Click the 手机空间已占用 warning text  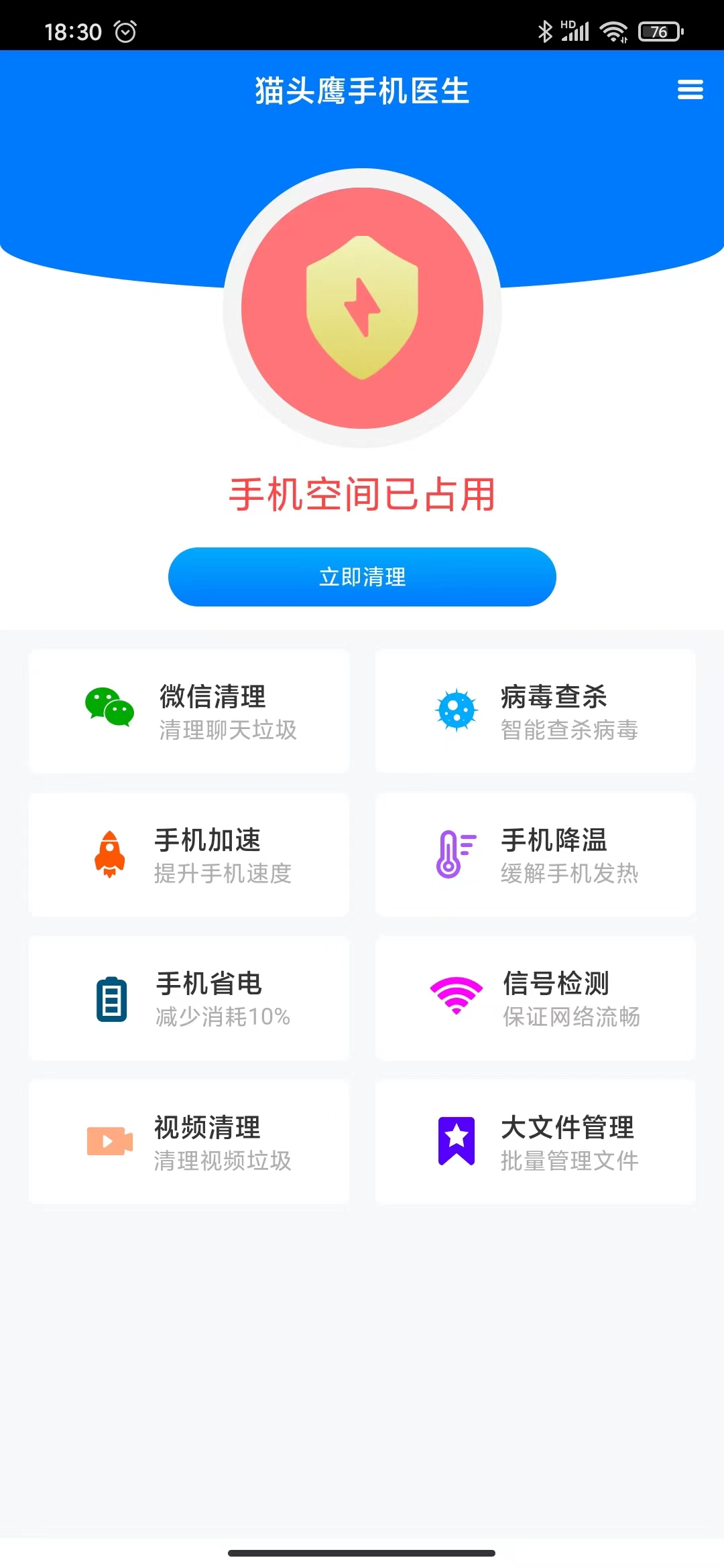coord(362,494)
